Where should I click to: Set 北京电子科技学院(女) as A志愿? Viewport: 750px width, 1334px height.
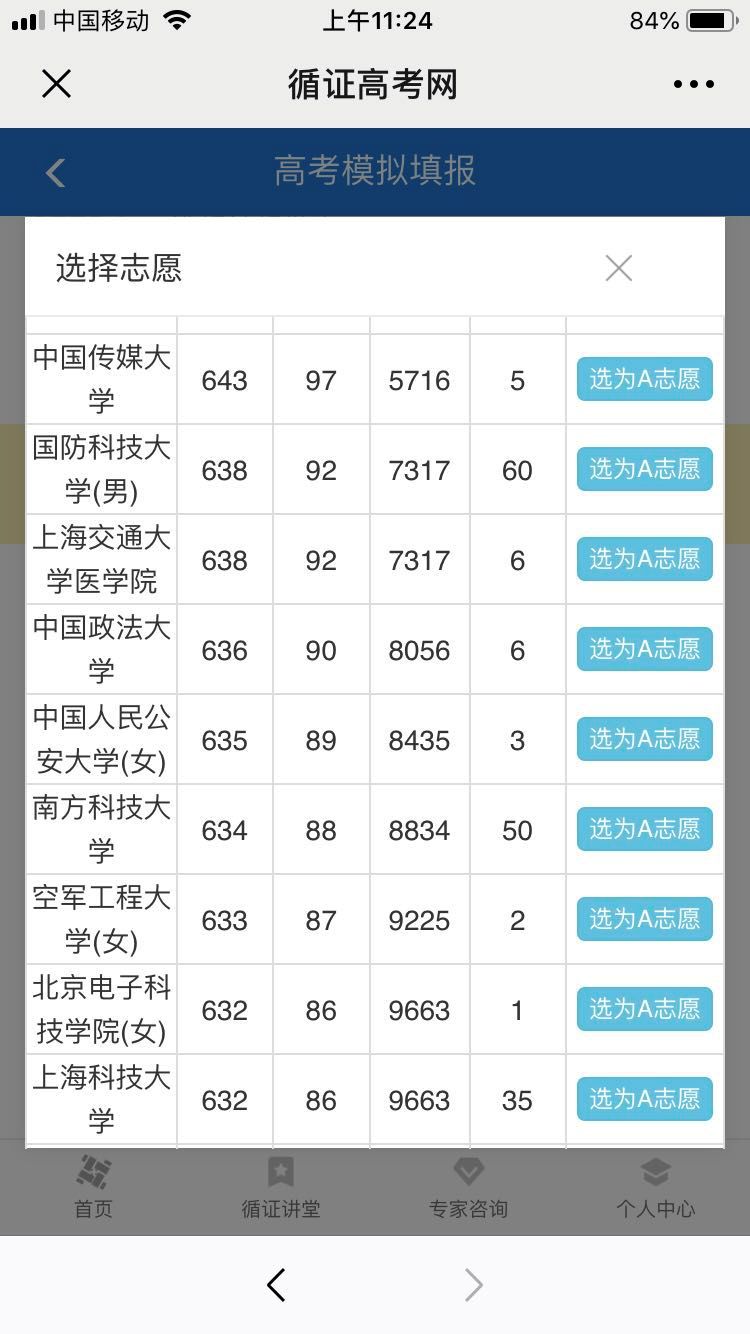pos(645,1009)
